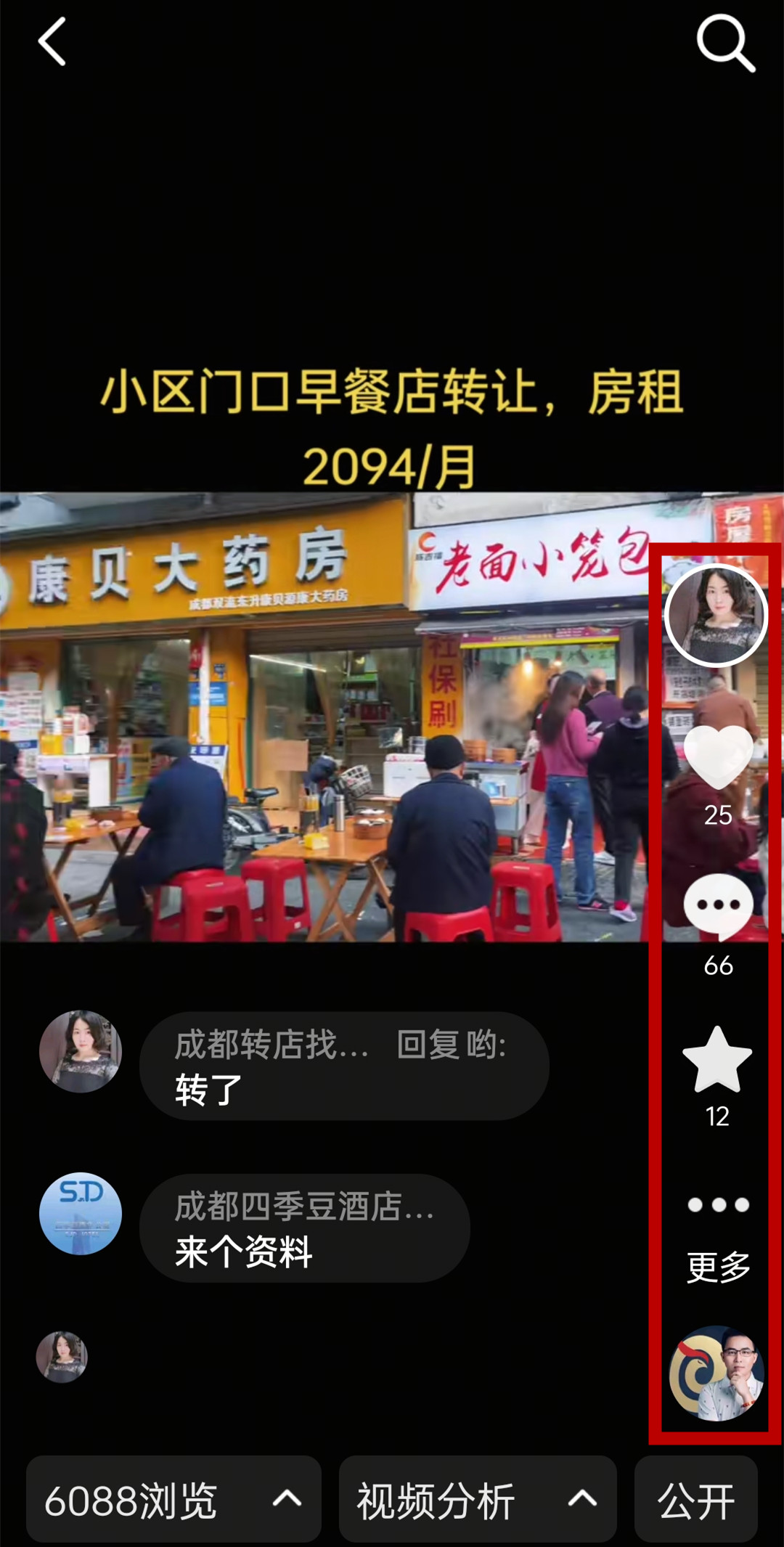Image resolution: width=784 pixels, height=1547 pixels.
Task: Open the video author's profile avatar
Action: click(x=716, y=616)
